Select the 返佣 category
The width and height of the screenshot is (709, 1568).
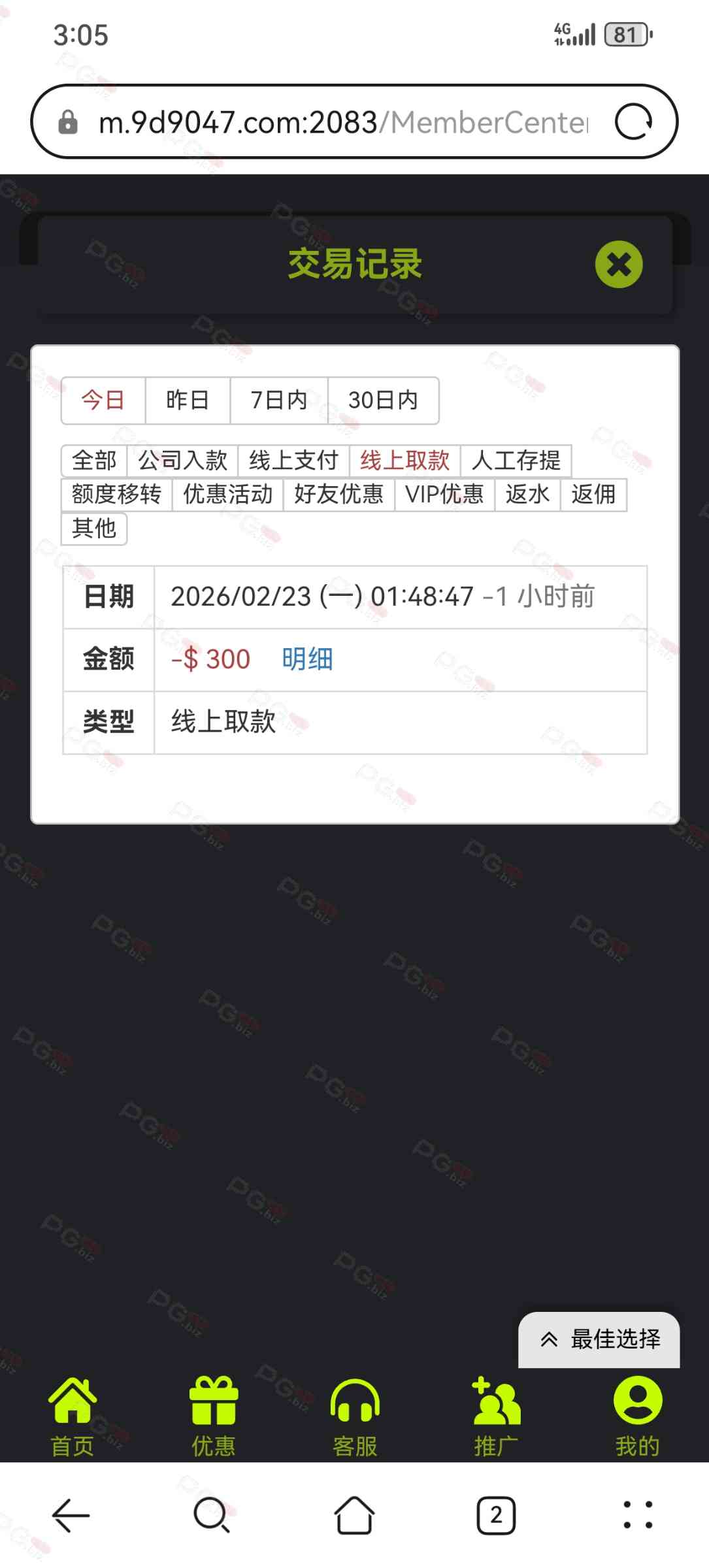click(x=593, y=495)
